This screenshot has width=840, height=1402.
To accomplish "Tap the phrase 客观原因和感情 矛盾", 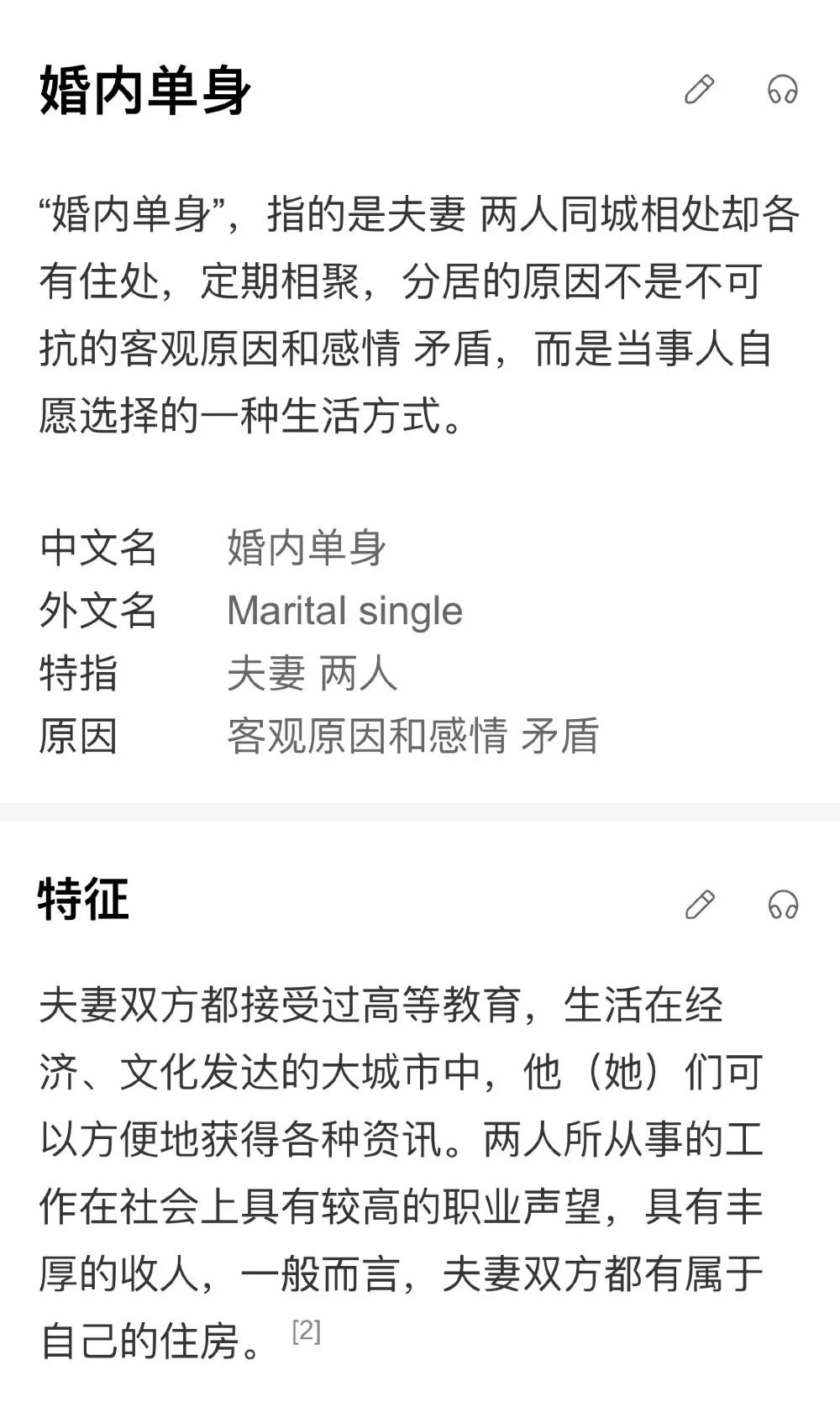I will click(412, 738).
